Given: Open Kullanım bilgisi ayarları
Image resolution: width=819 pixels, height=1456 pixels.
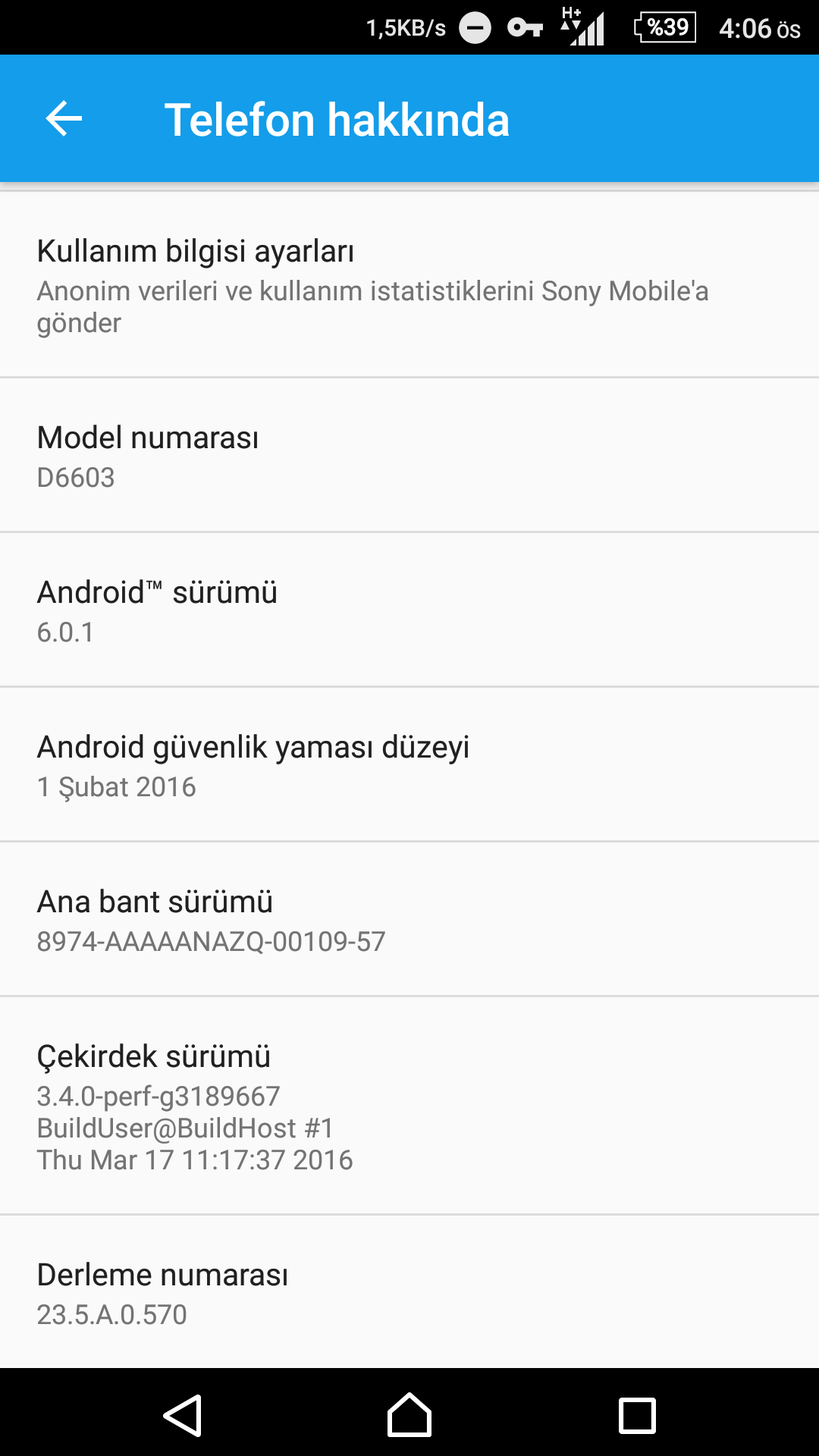Looking at the screenshot, I should pyautogui.click(x=409, y=285).
